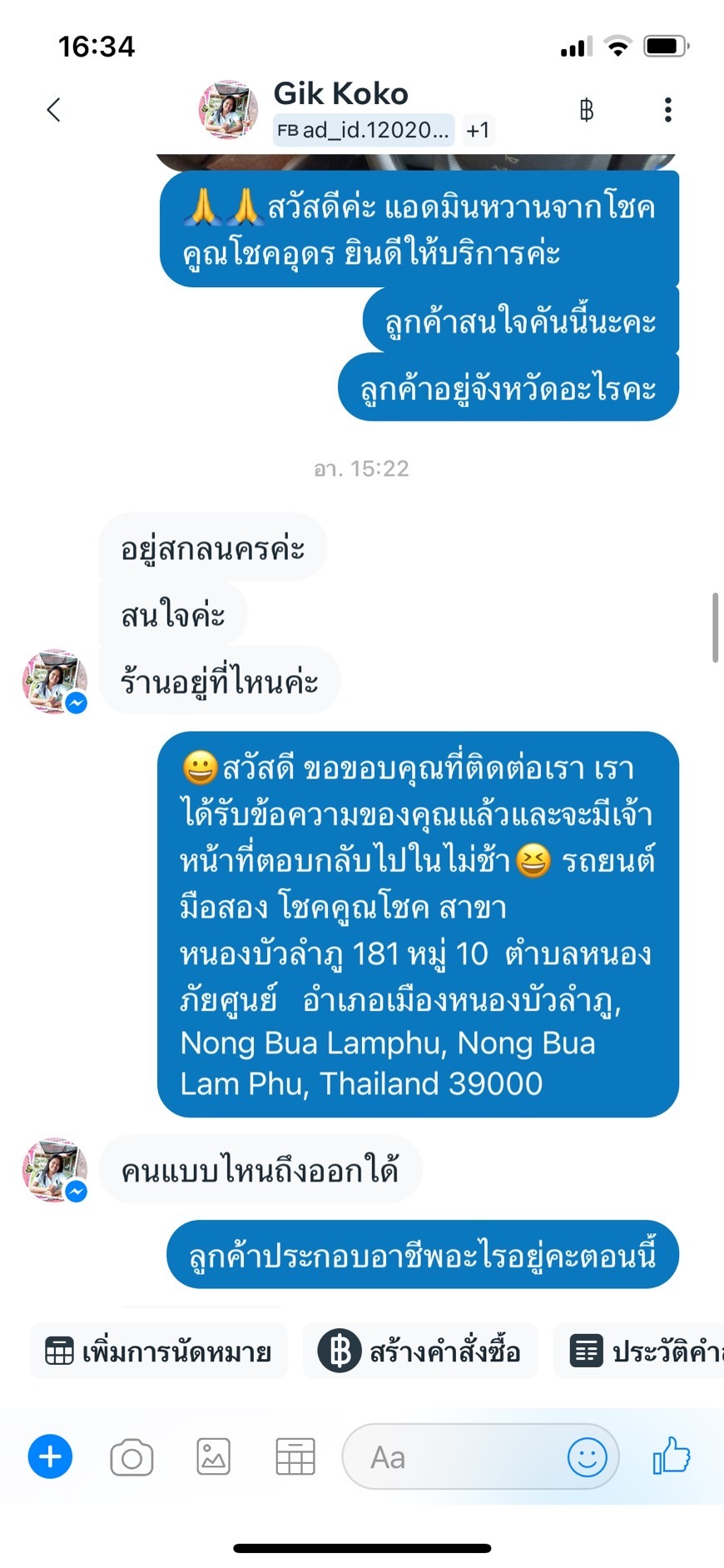The height and width of the screenshot is (1568, 724).
Task: Open the three-dot overflow menu
Action: tap(667, 110)
